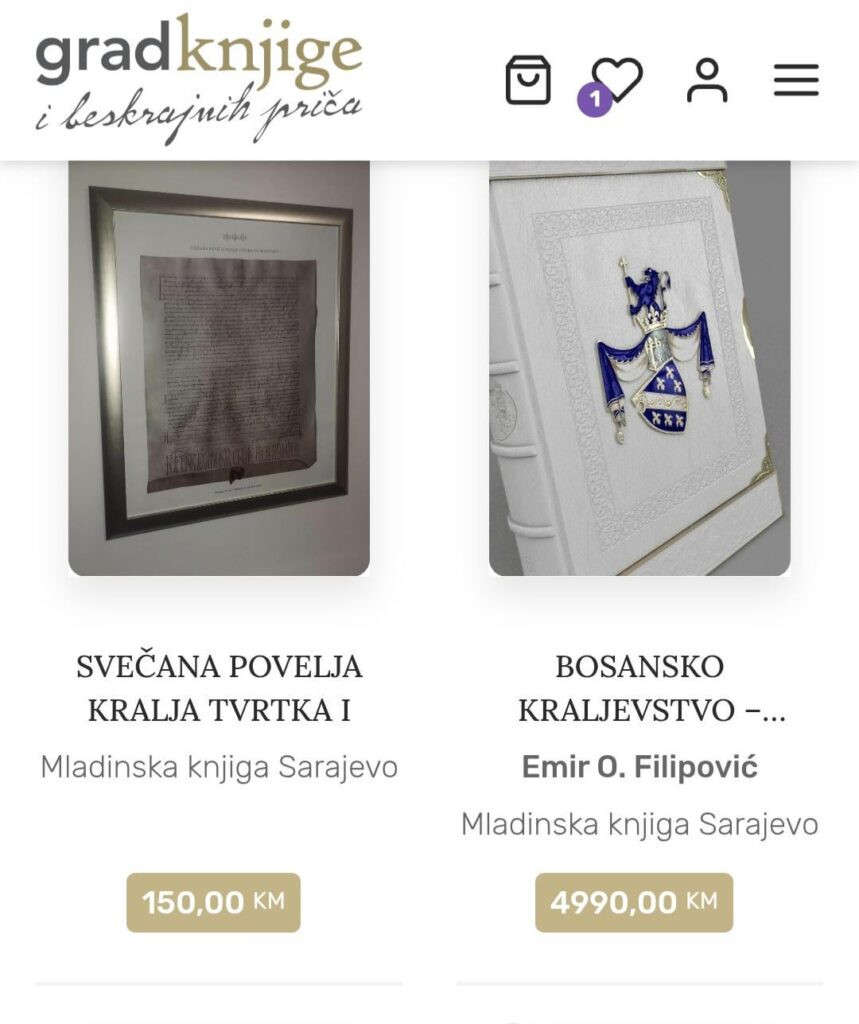
Task: Click the 150,00 KM price button
Action: pos(213,902)
